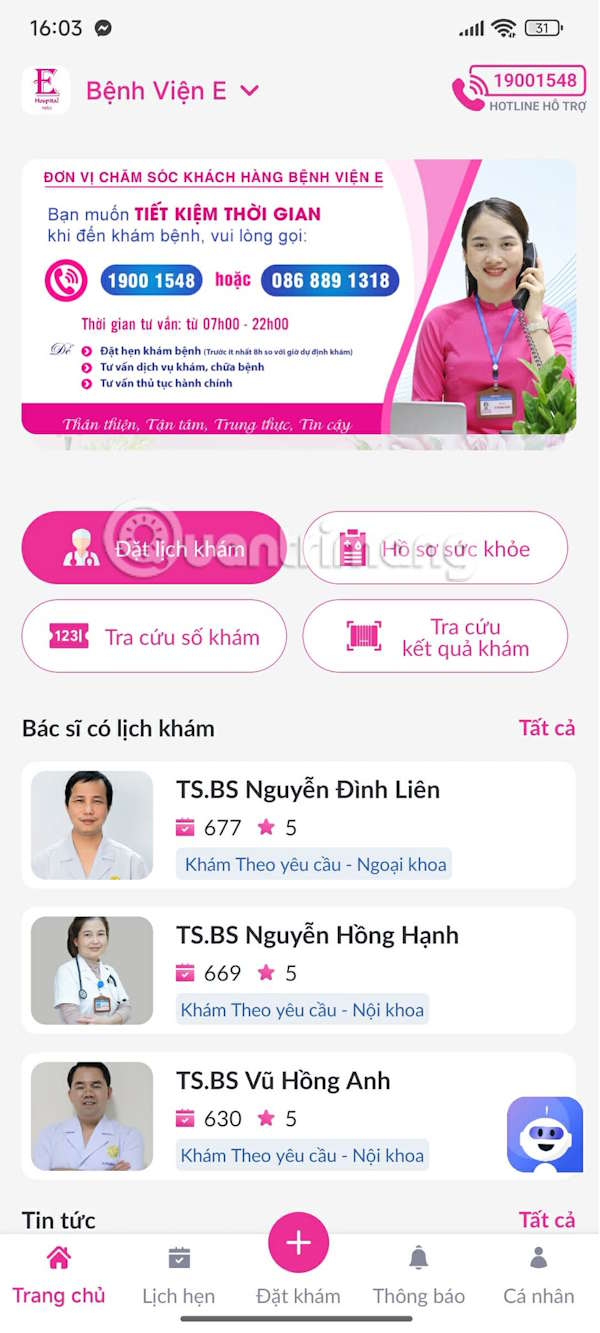This screenshot has width=600, height=1333.
Task: Open the chatbot assistant
Action: (544, 1134)
